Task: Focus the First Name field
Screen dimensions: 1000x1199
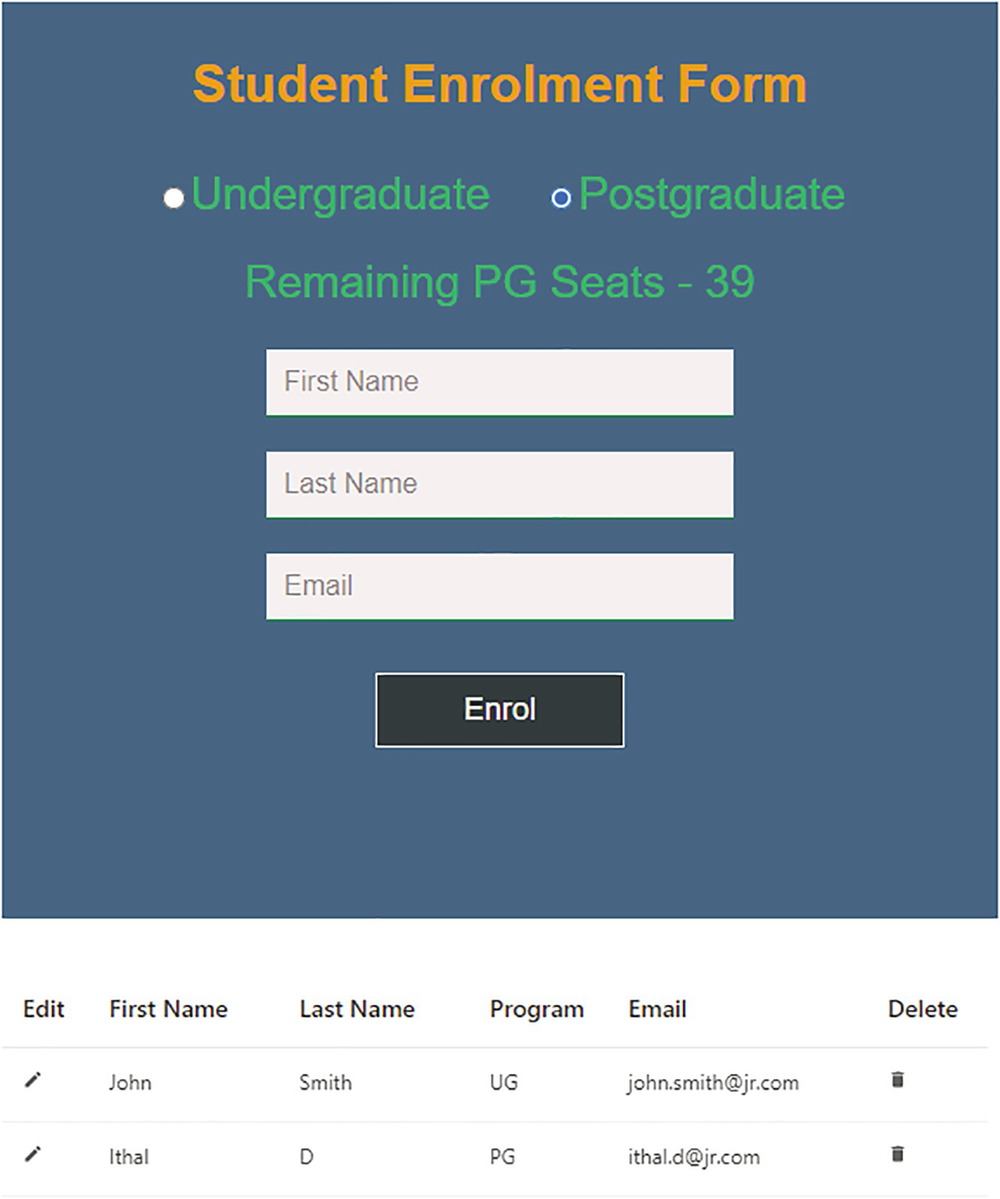Action: click(499, 382)
